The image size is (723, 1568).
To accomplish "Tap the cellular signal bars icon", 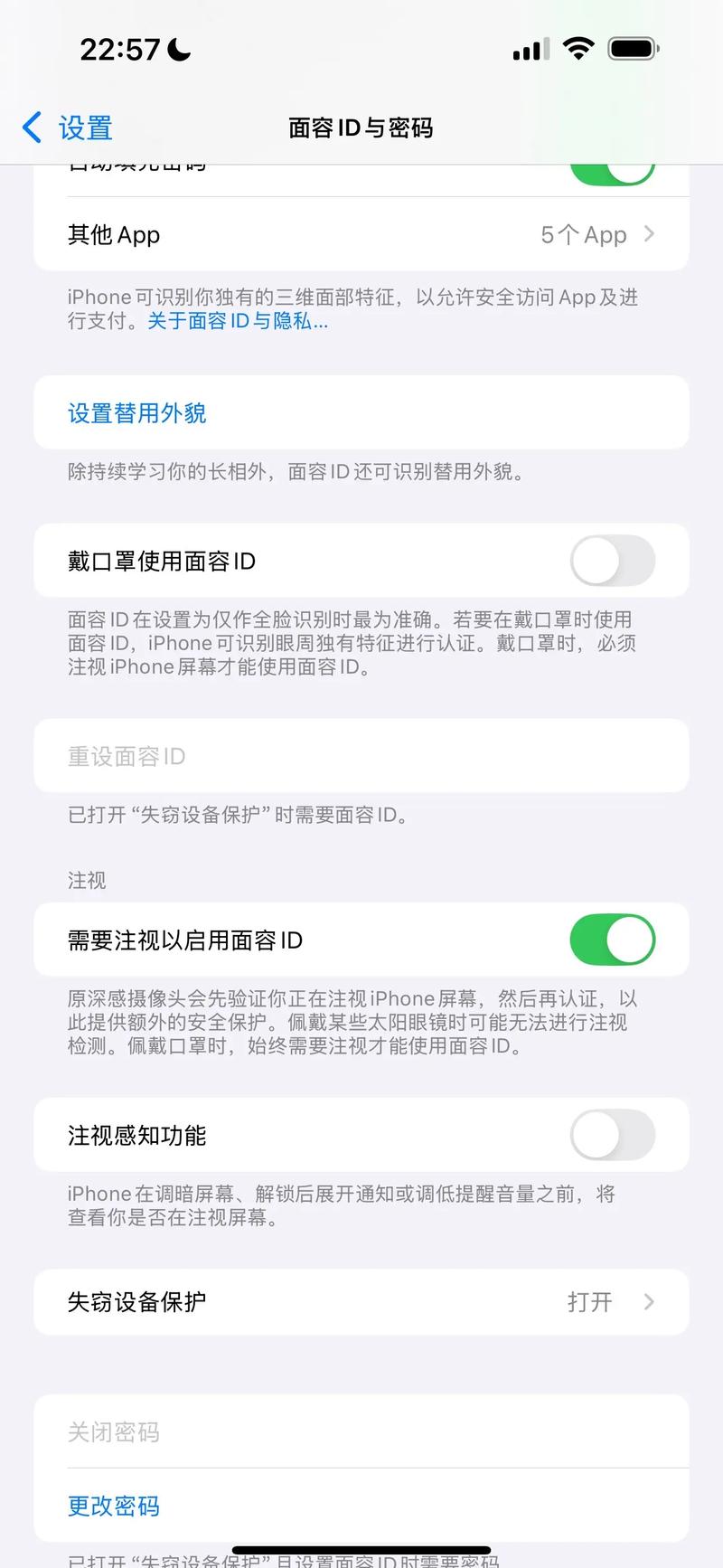I will click(x=530, y=50).
